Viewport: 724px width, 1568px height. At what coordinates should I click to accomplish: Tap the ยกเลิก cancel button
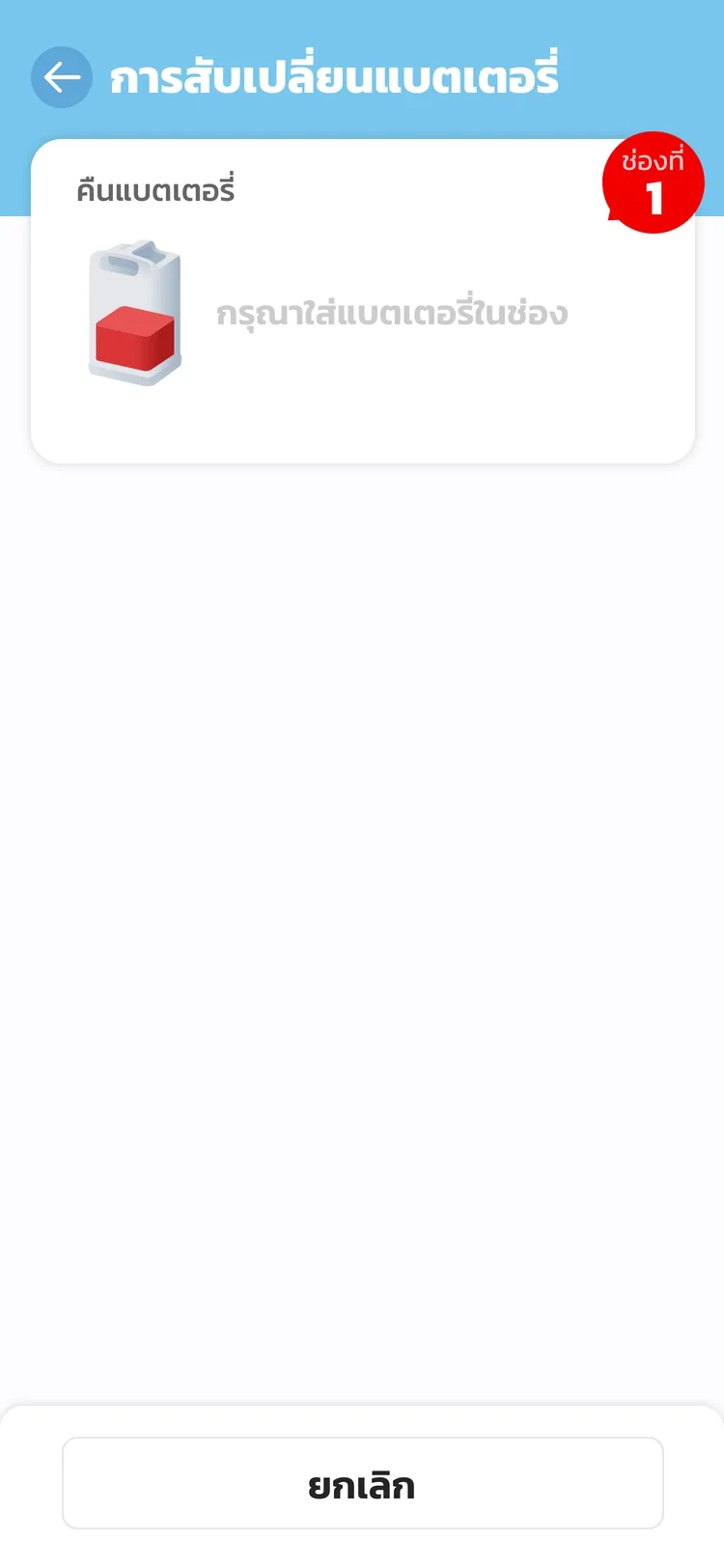coord(362,1483)
